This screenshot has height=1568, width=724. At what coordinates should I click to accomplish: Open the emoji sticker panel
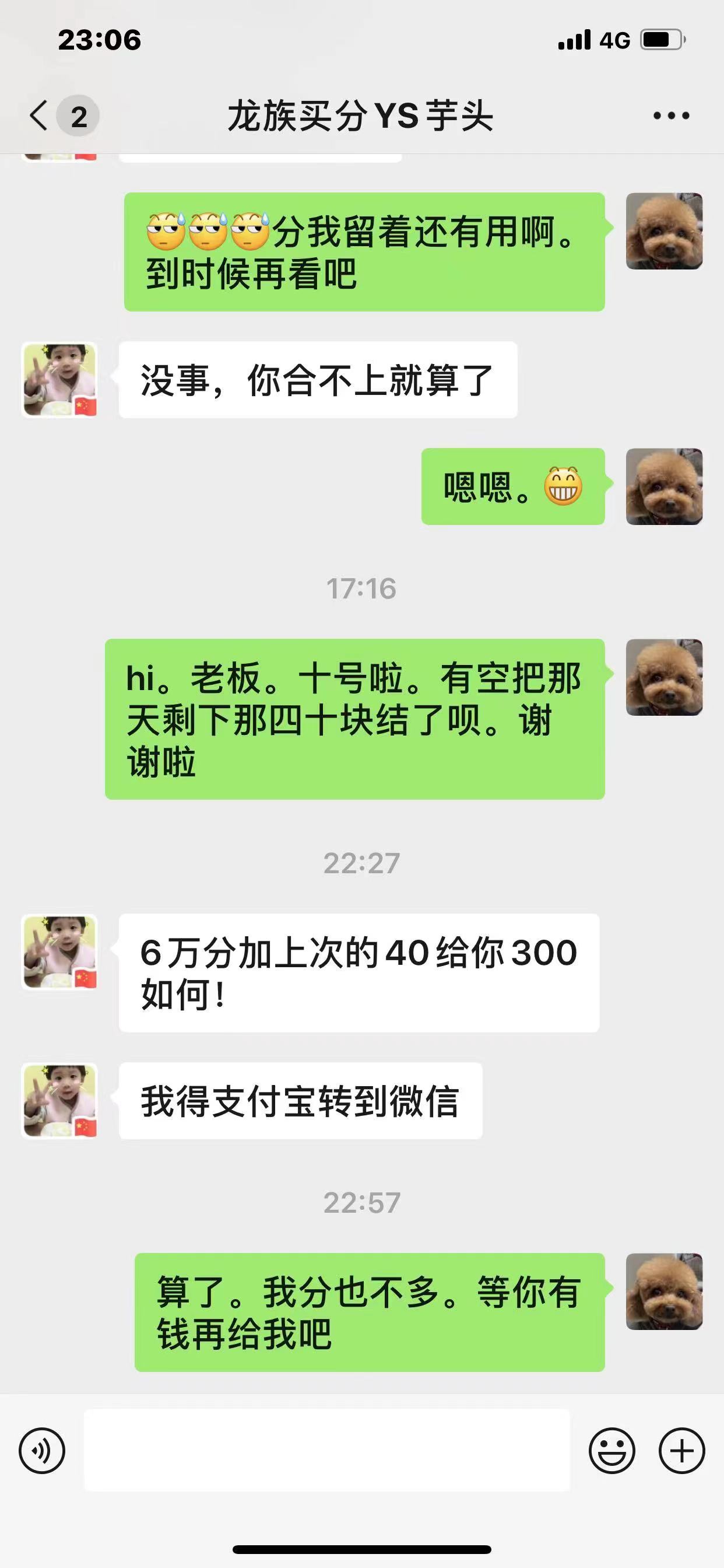[611, 1451]
